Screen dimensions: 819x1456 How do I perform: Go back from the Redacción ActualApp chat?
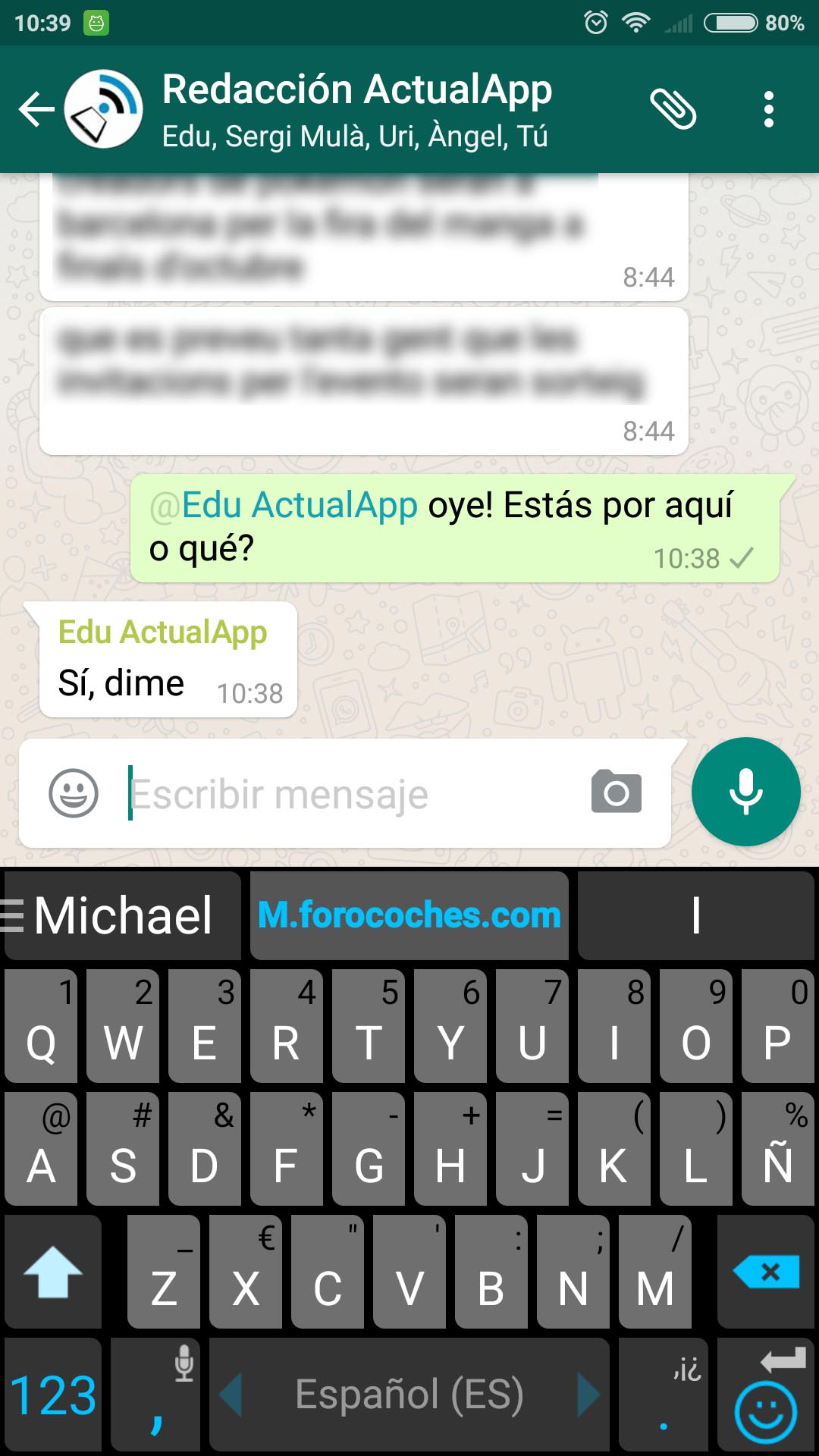[x=36, y=110]
